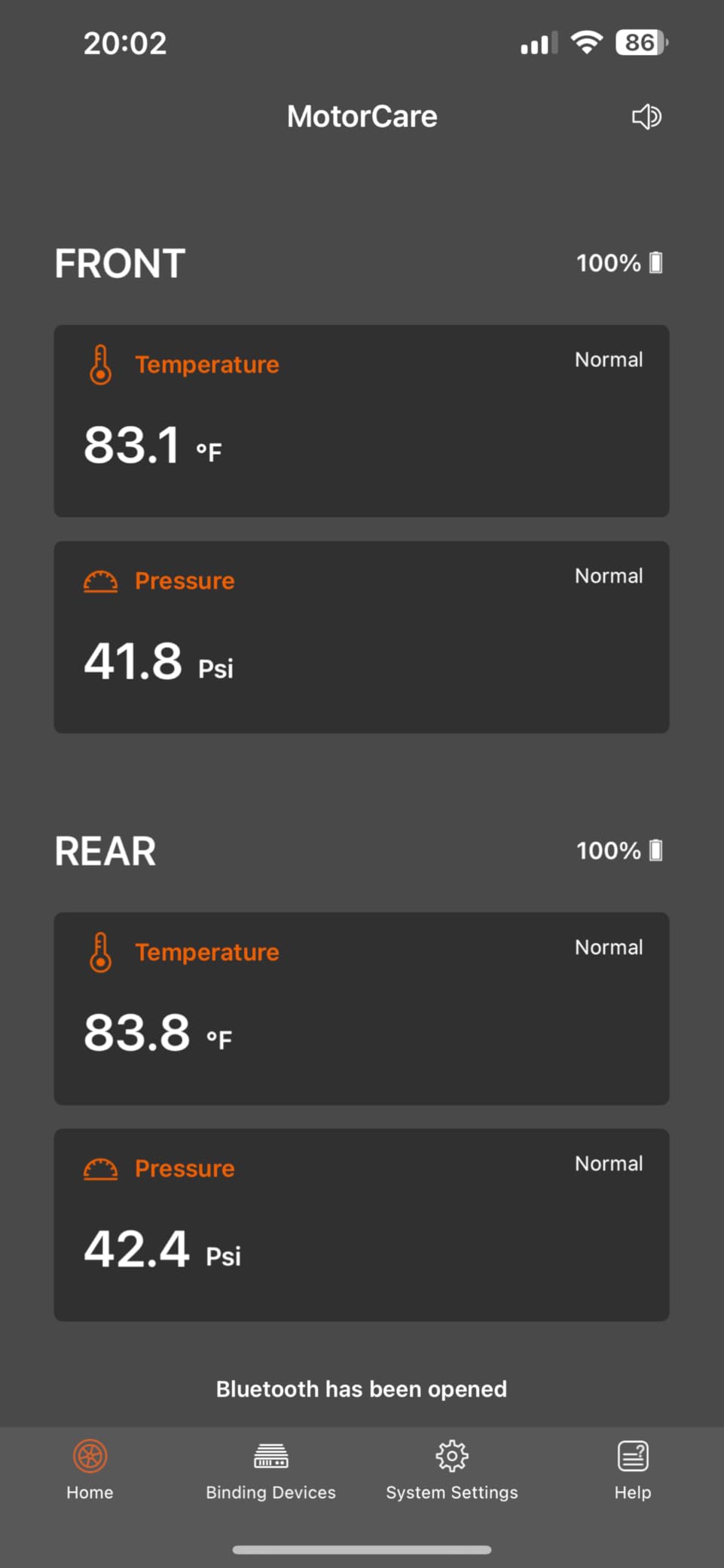Click the REAR pressure gauge icon
The image size is (724, 1568).
coord(100,1168)
